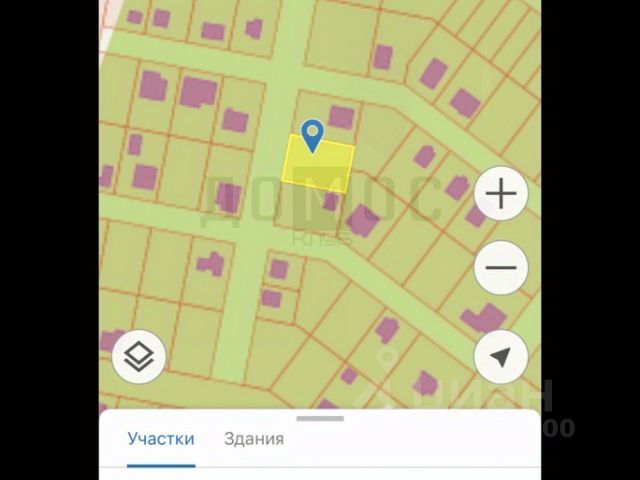640x480 pixels.
Task: Select the Участки tab
Action: tap(161, 439)
